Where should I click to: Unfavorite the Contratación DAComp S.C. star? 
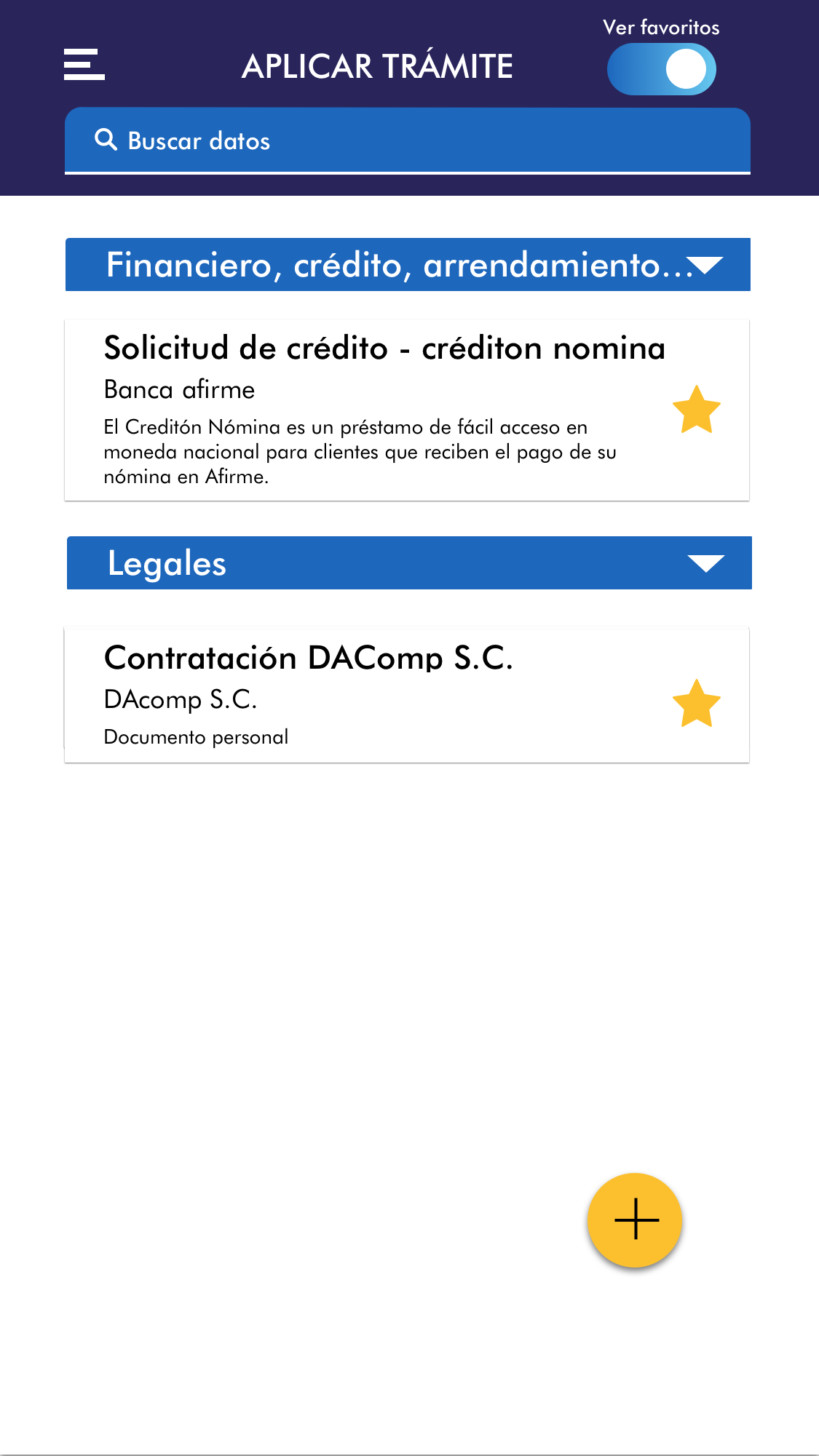pyautogui.click(x=696, y=704)
